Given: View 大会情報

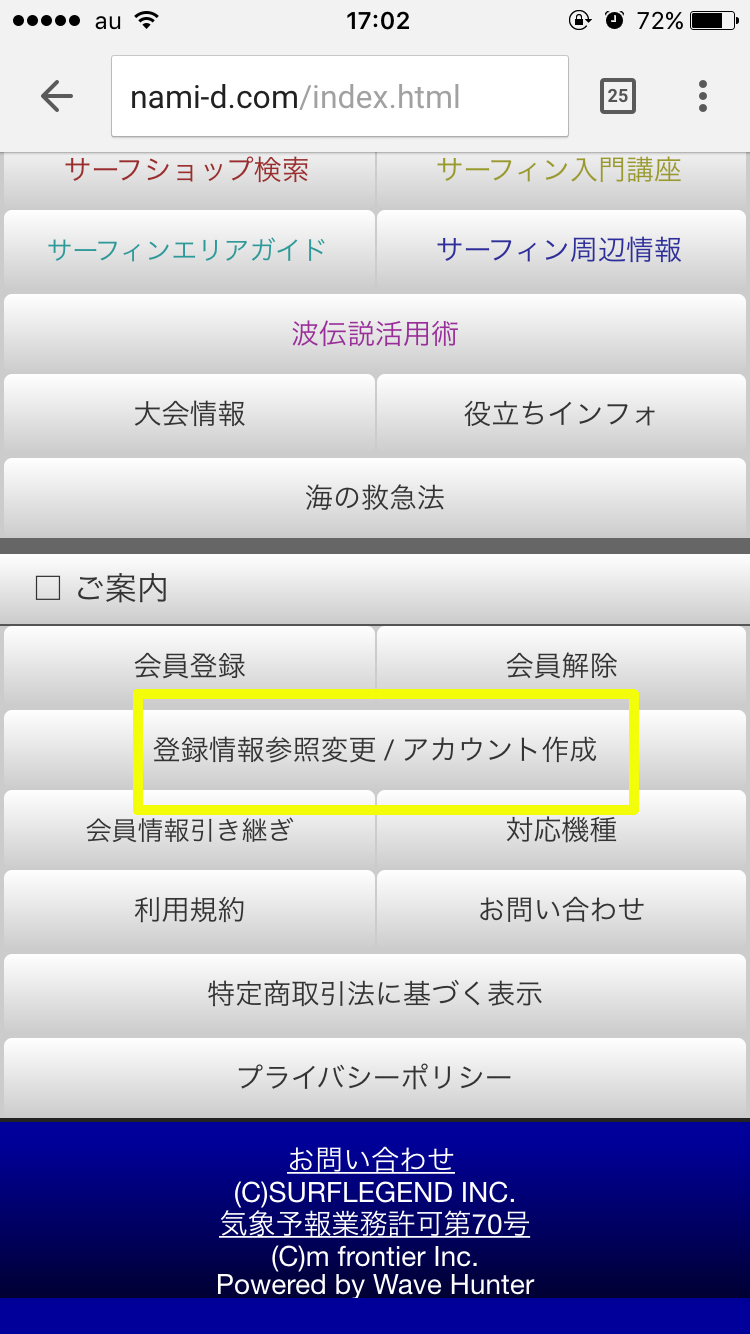Looking at the screenshot, I should [x=189, y=413].
